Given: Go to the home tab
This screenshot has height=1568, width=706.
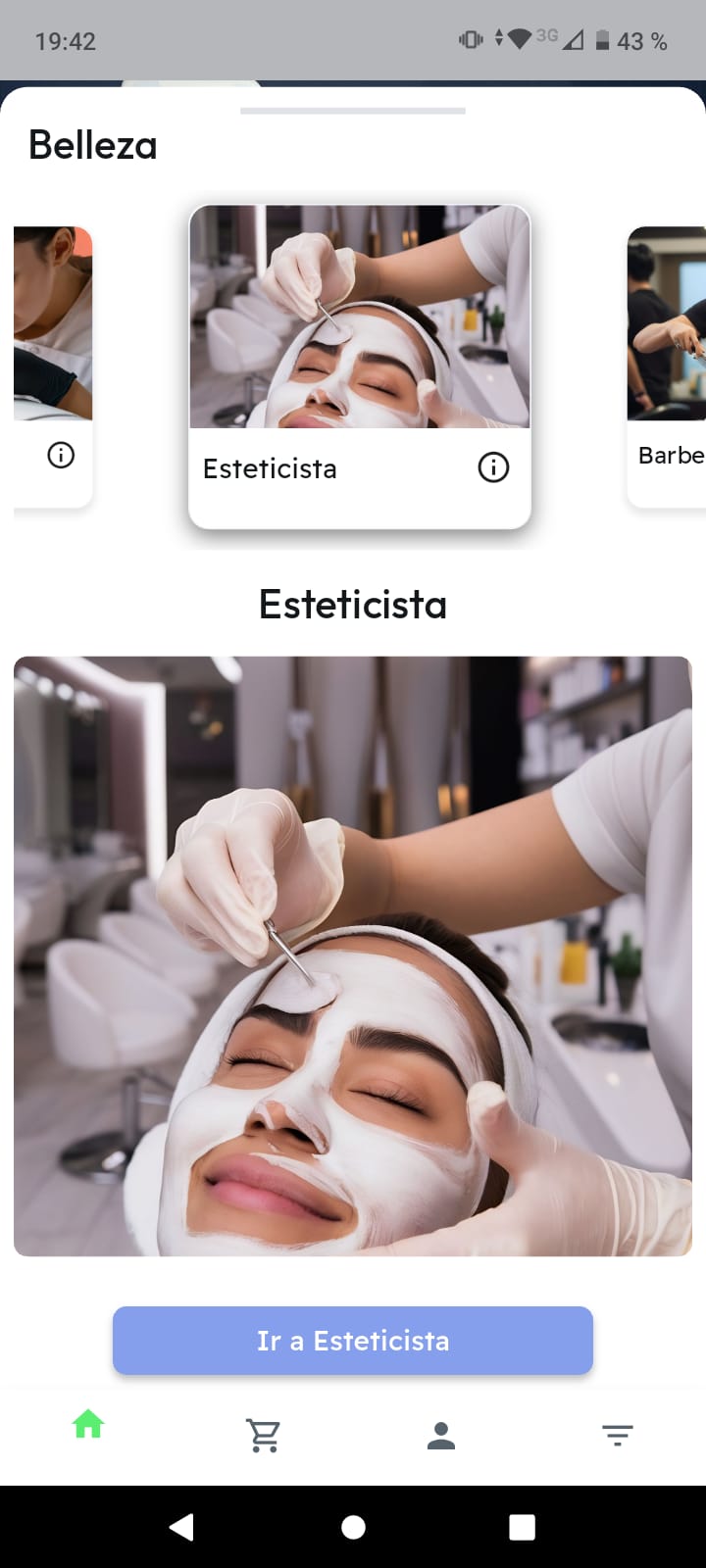Looking at the screenshot, I should (x=88, y=1424).
